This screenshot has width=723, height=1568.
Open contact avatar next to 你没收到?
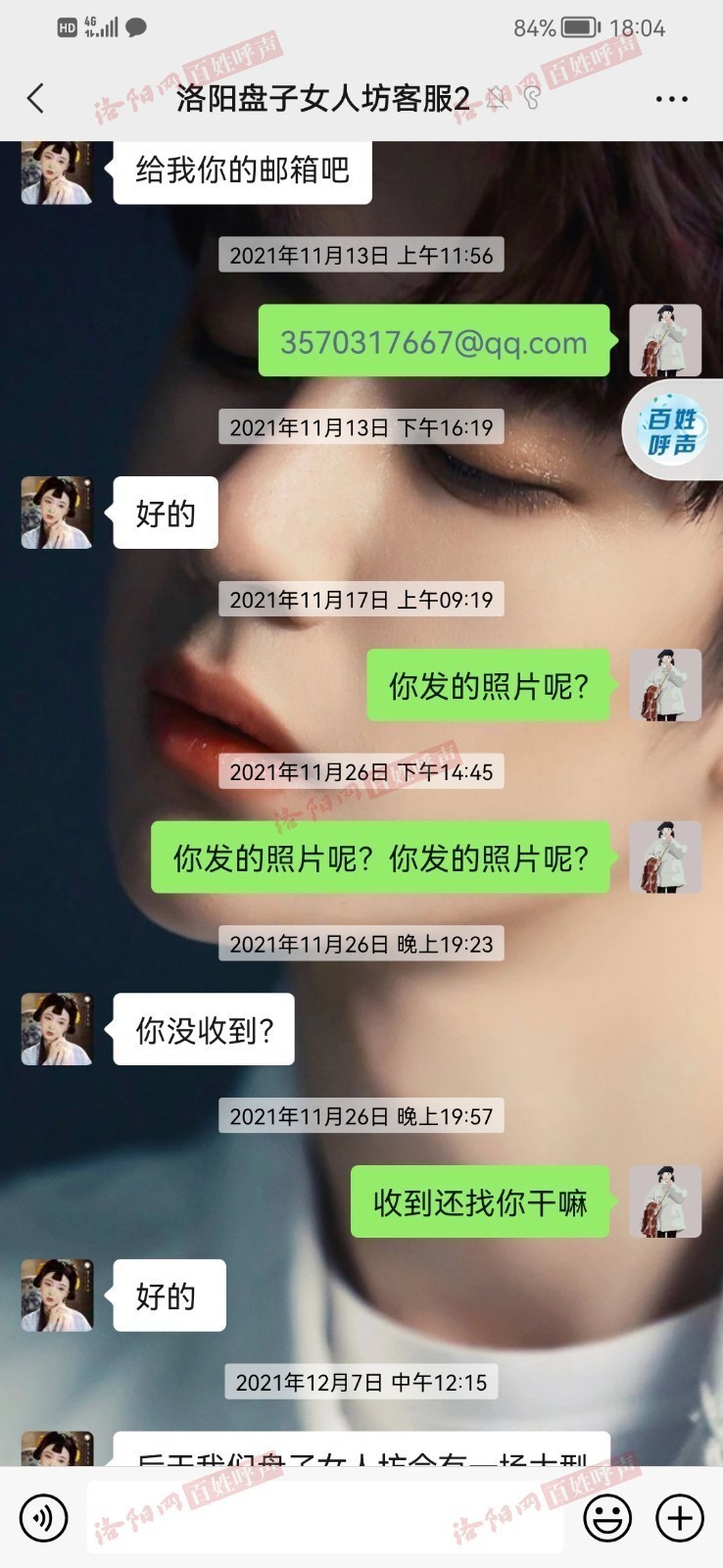[x=57, y=1029]
